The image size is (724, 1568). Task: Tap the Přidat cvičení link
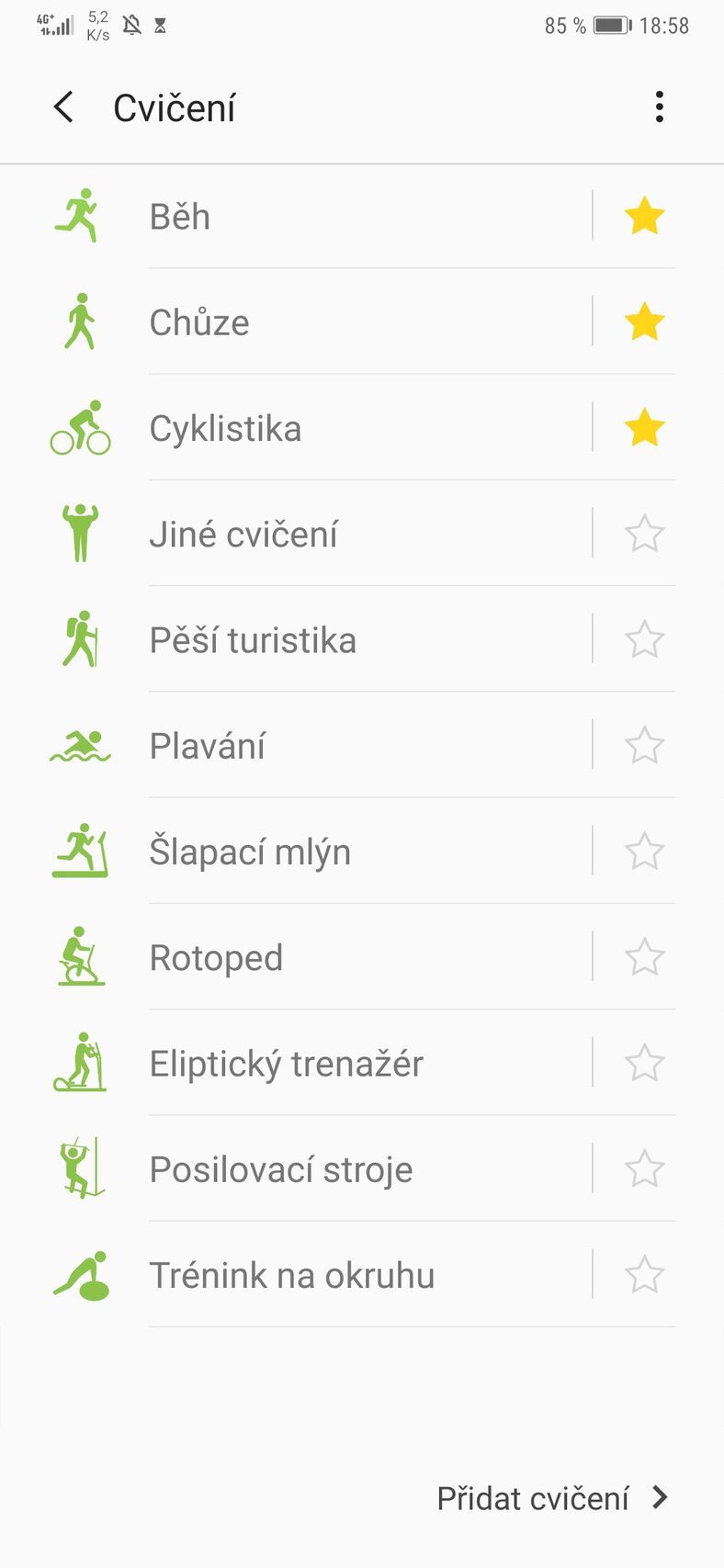click(533, 1498)
